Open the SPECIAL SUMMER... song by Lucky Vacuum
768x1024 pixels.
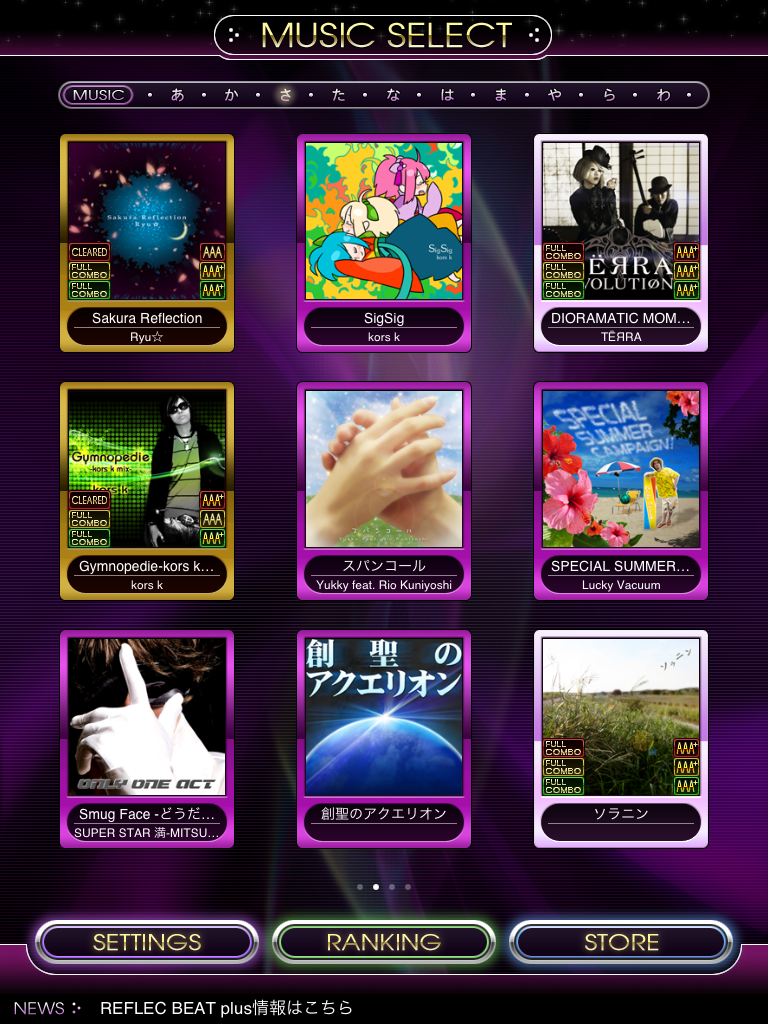[x=621, y=490]
